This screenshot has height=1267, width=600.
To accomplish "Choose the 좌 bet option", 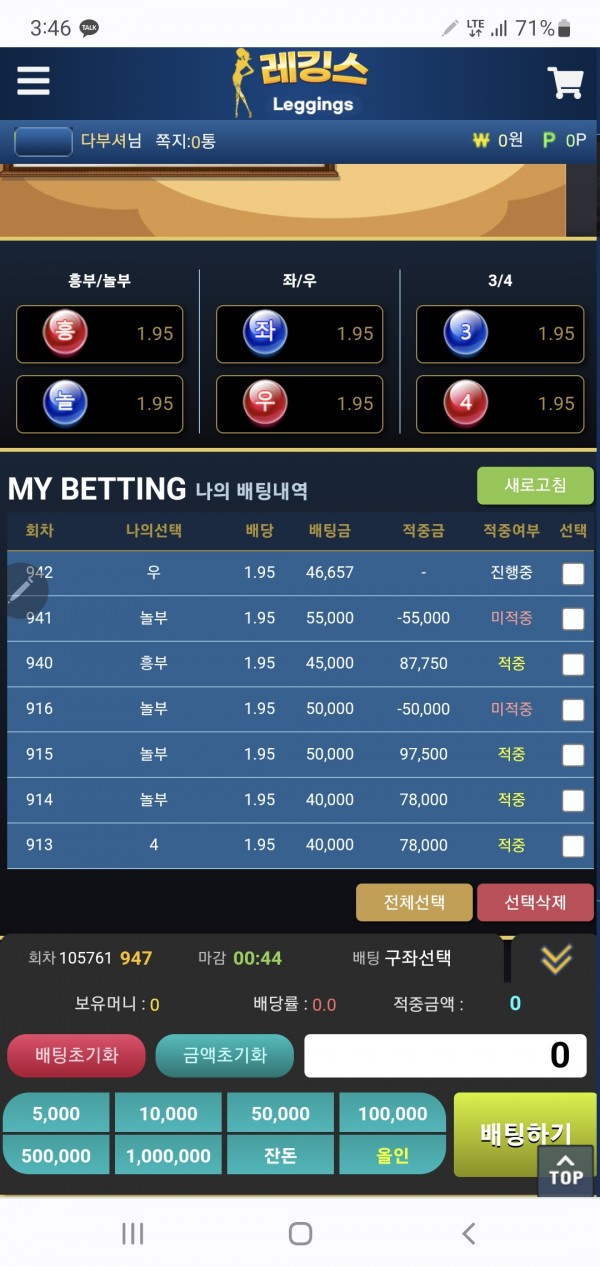I will (x=300, y=334).
